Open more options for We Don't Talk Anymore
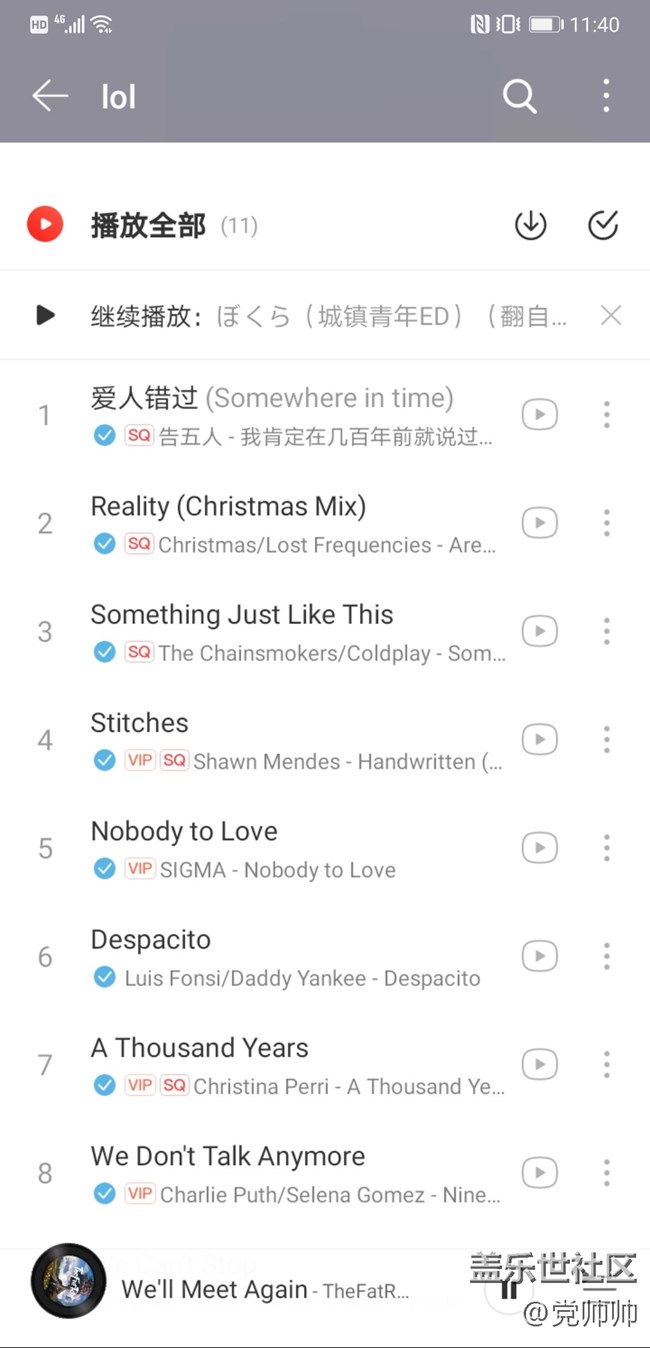 click(x=606, y=1172)
